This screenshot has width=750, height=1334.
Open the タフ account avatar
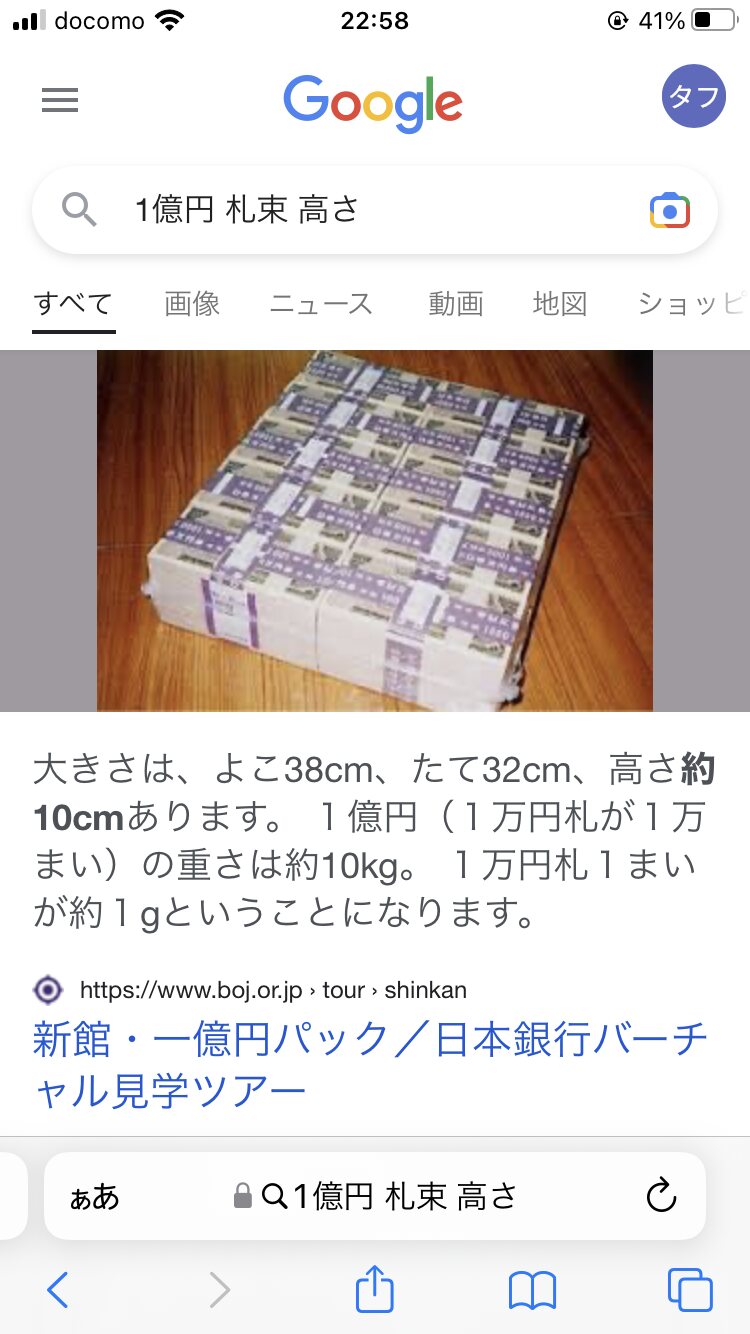[x=693, y=97]
